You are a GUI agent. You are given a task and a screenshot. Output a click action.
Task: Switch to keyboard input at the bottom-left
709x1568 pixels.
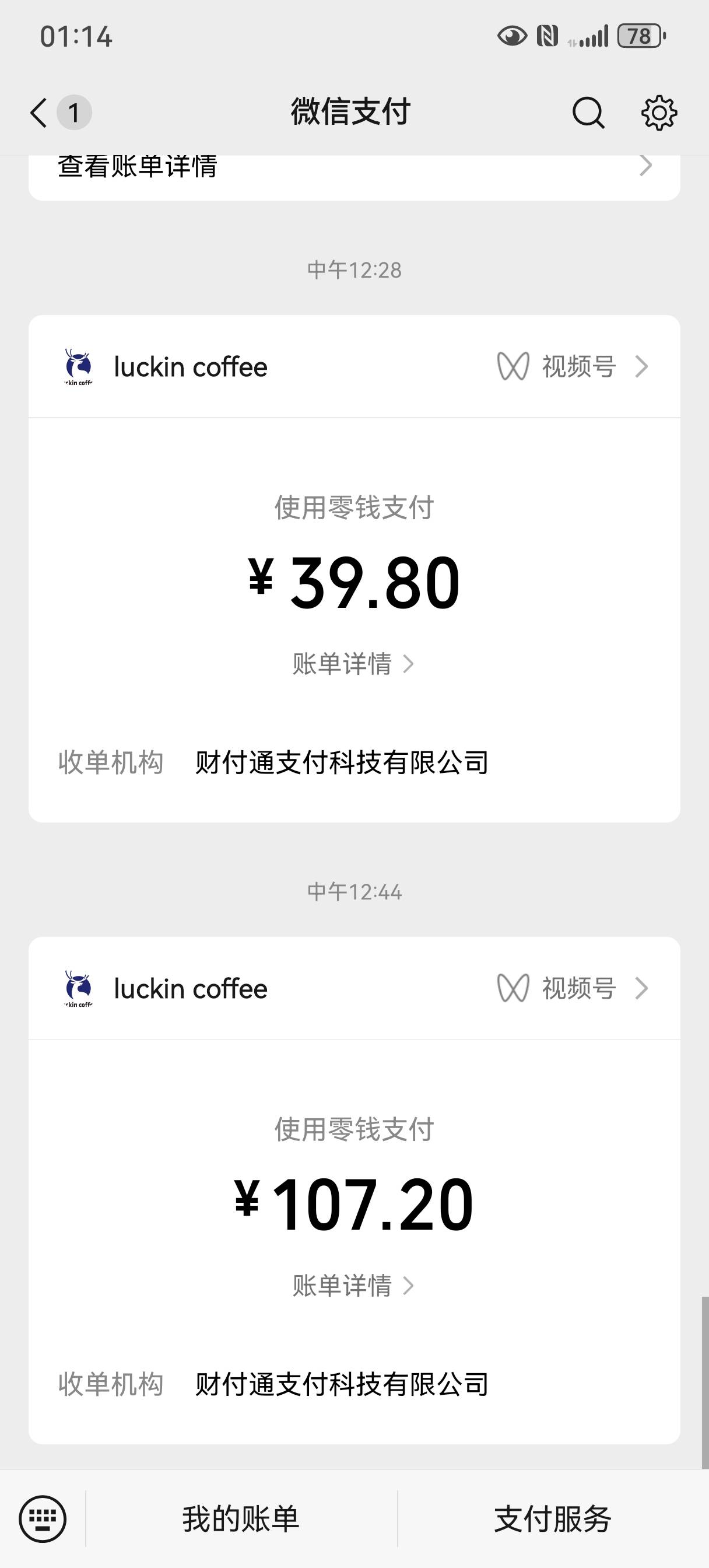(43, 1518)
